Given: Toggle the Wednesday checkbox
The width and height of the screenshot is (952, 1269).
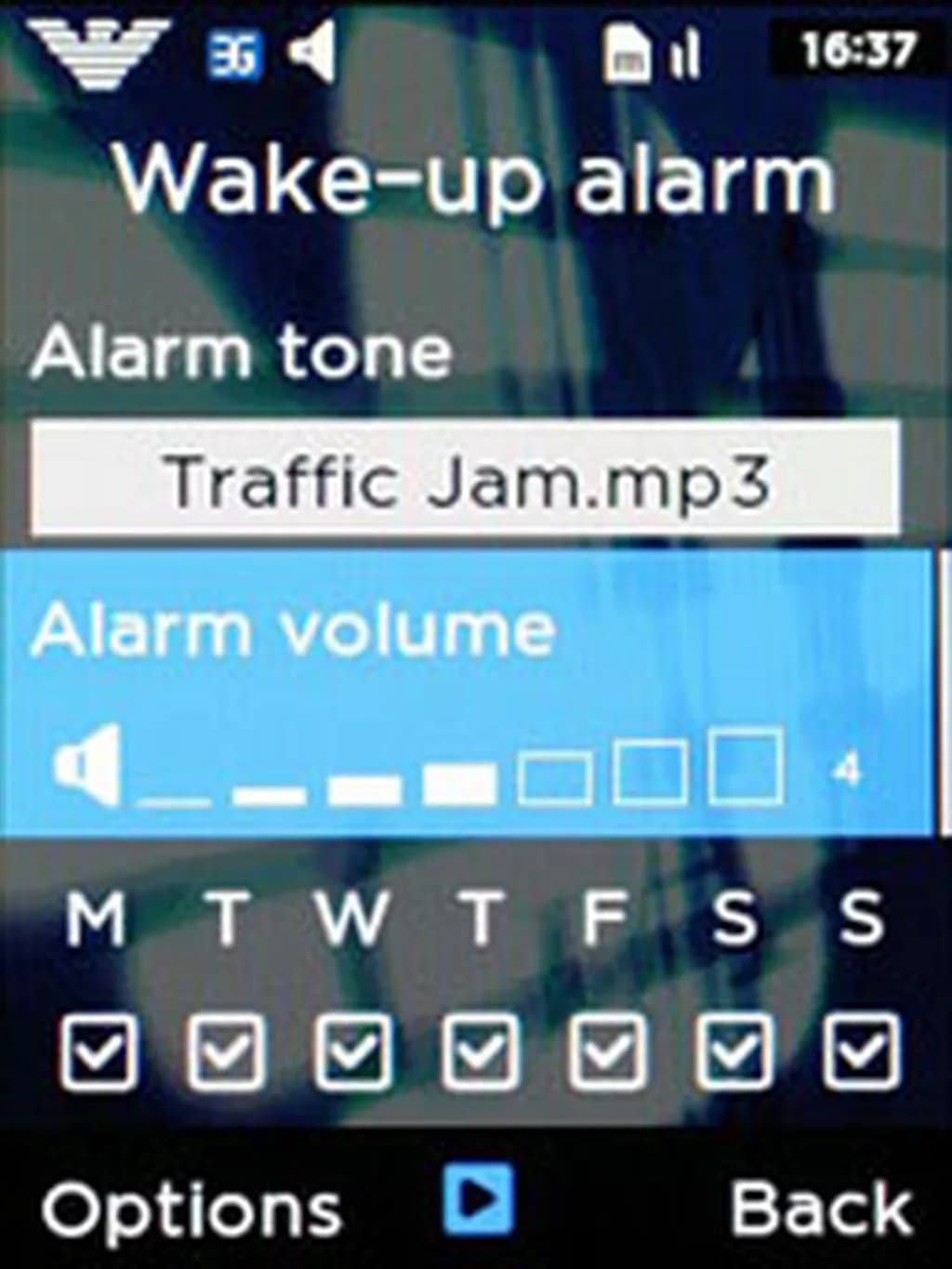Looking at the screenshot, I should point(352,1051).
